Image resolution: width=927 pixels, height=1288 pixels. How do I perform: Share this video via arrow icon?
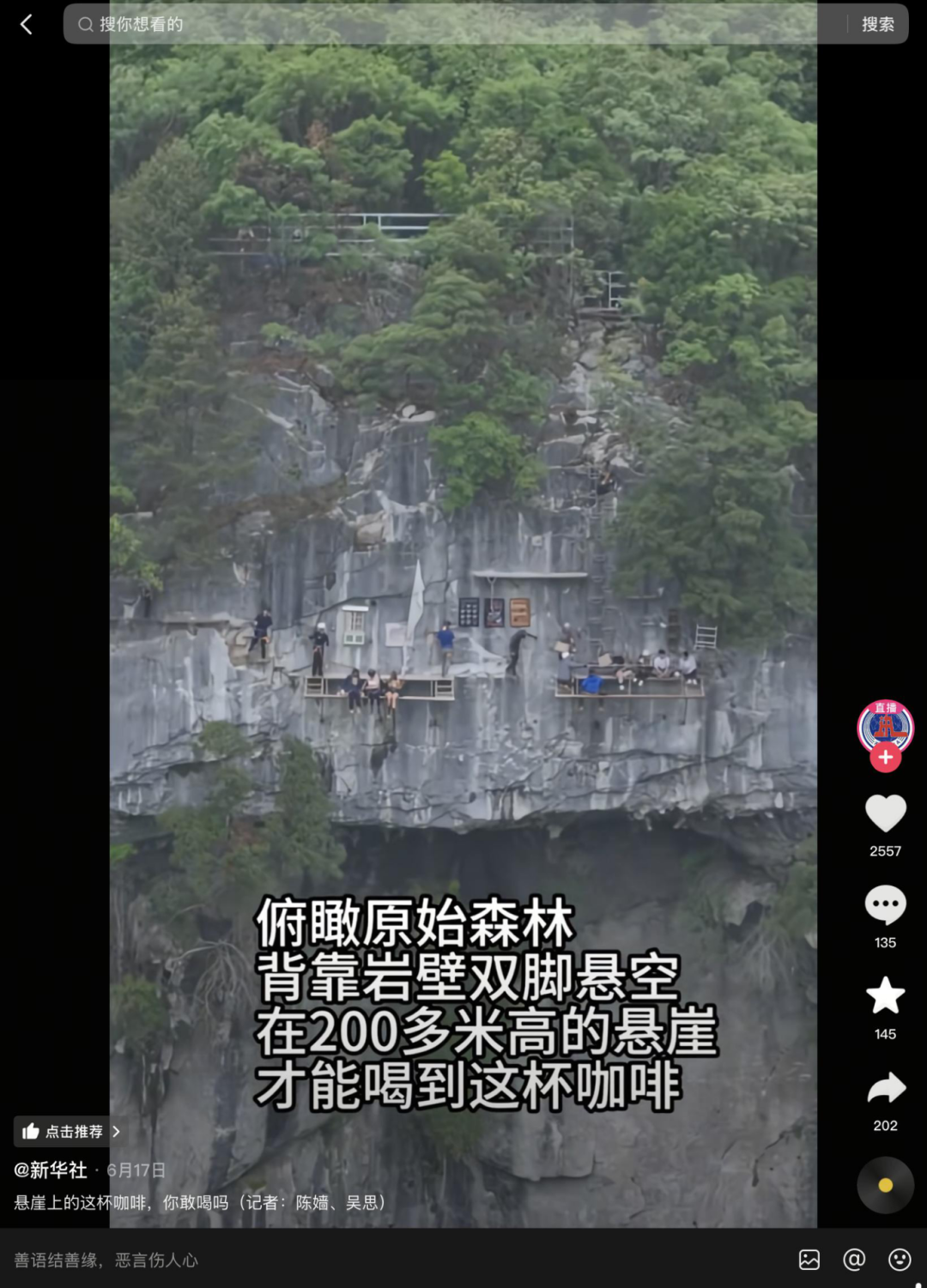(x=885, y=1088)
